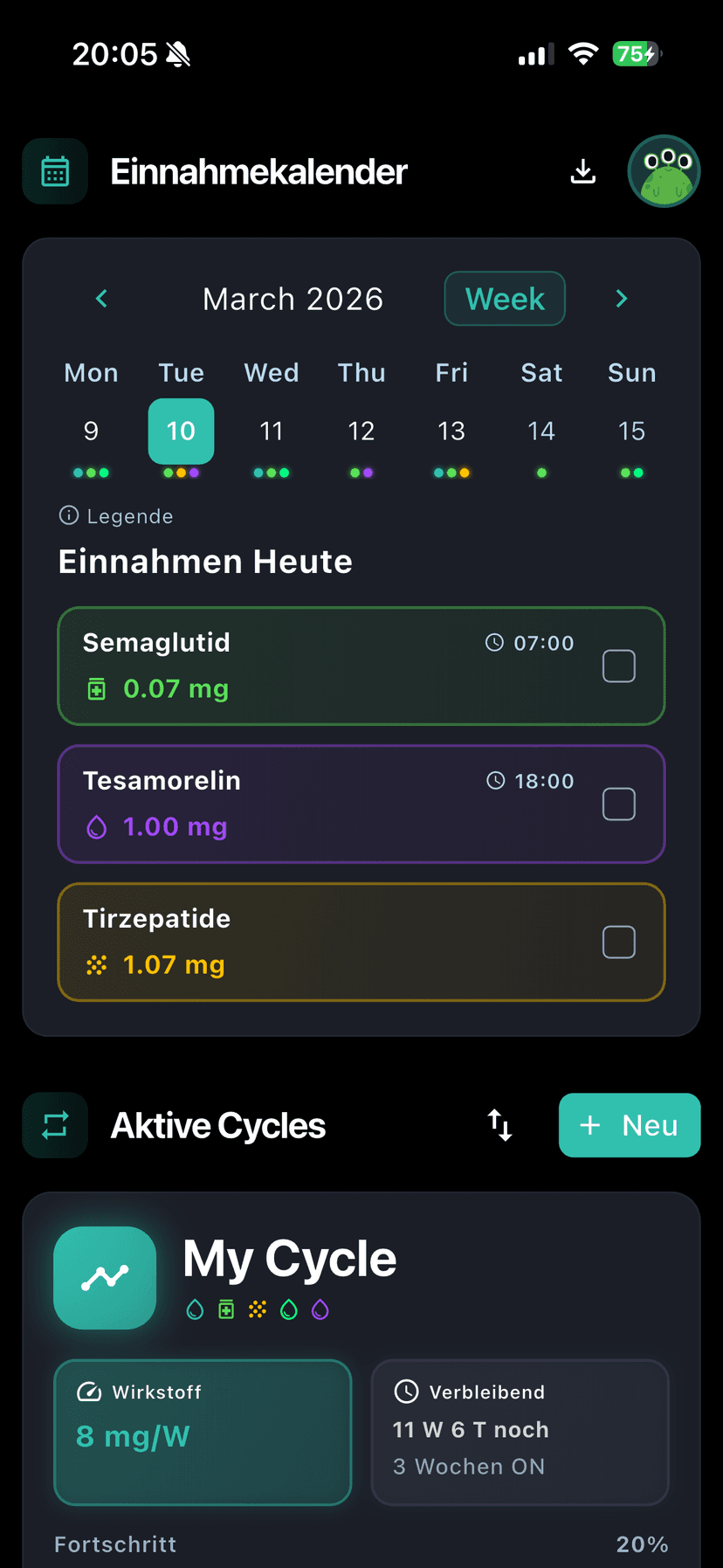Open the Week view dropdown
The width and height of the screenshot is (723, 1568).
505,298
